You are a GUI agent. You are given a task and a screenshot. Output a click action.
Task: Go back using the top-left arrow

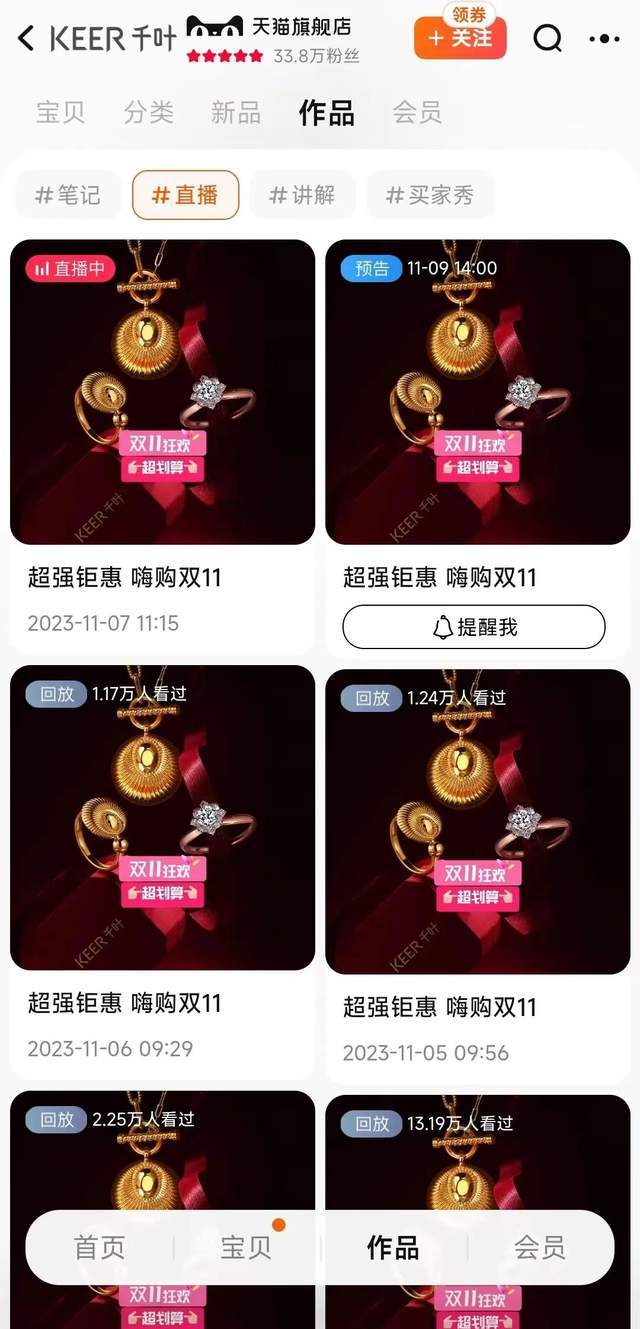(26, 39)
